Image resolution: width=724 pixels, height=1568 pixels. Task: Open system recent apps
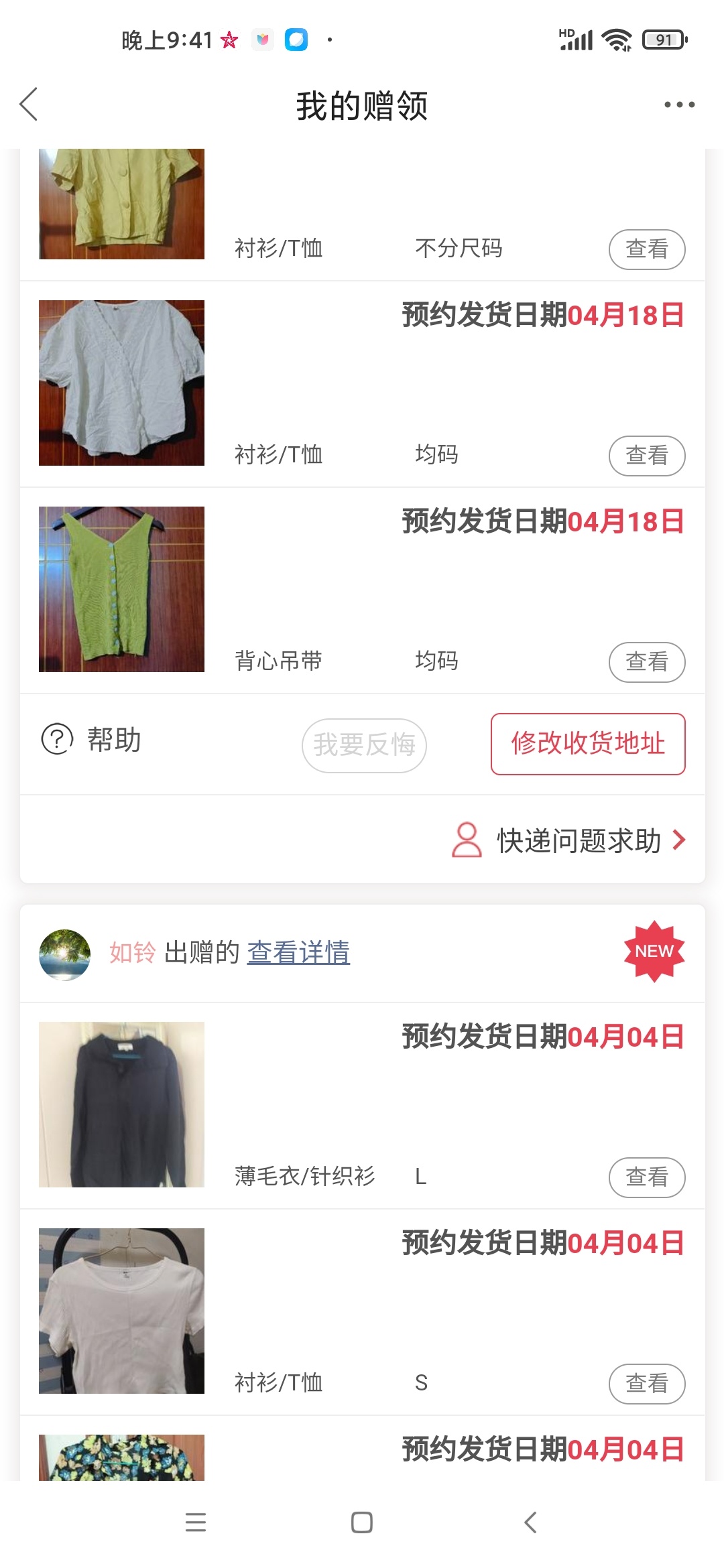196,1522
